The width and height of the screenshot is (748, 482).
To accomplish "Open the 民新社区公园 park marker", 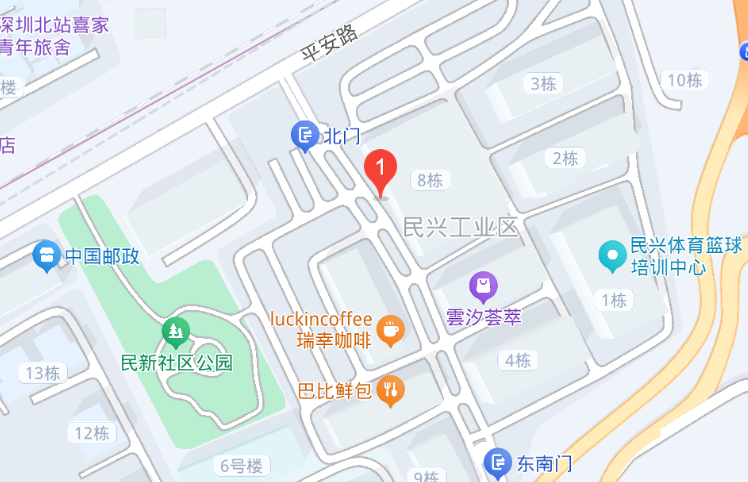I will tap(176, 329).
